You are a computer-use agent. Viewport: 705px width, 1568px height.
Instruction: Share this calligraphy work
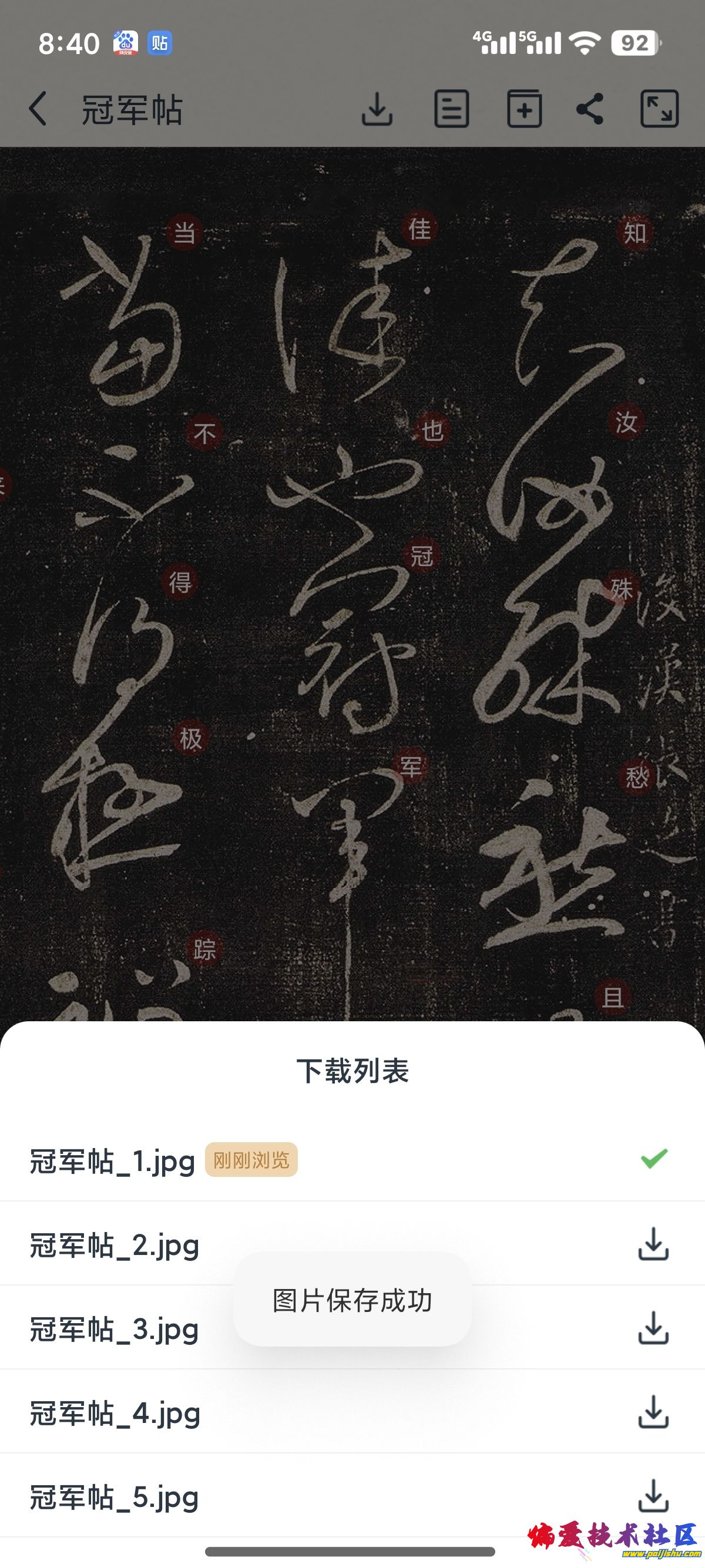click(589, 110)
